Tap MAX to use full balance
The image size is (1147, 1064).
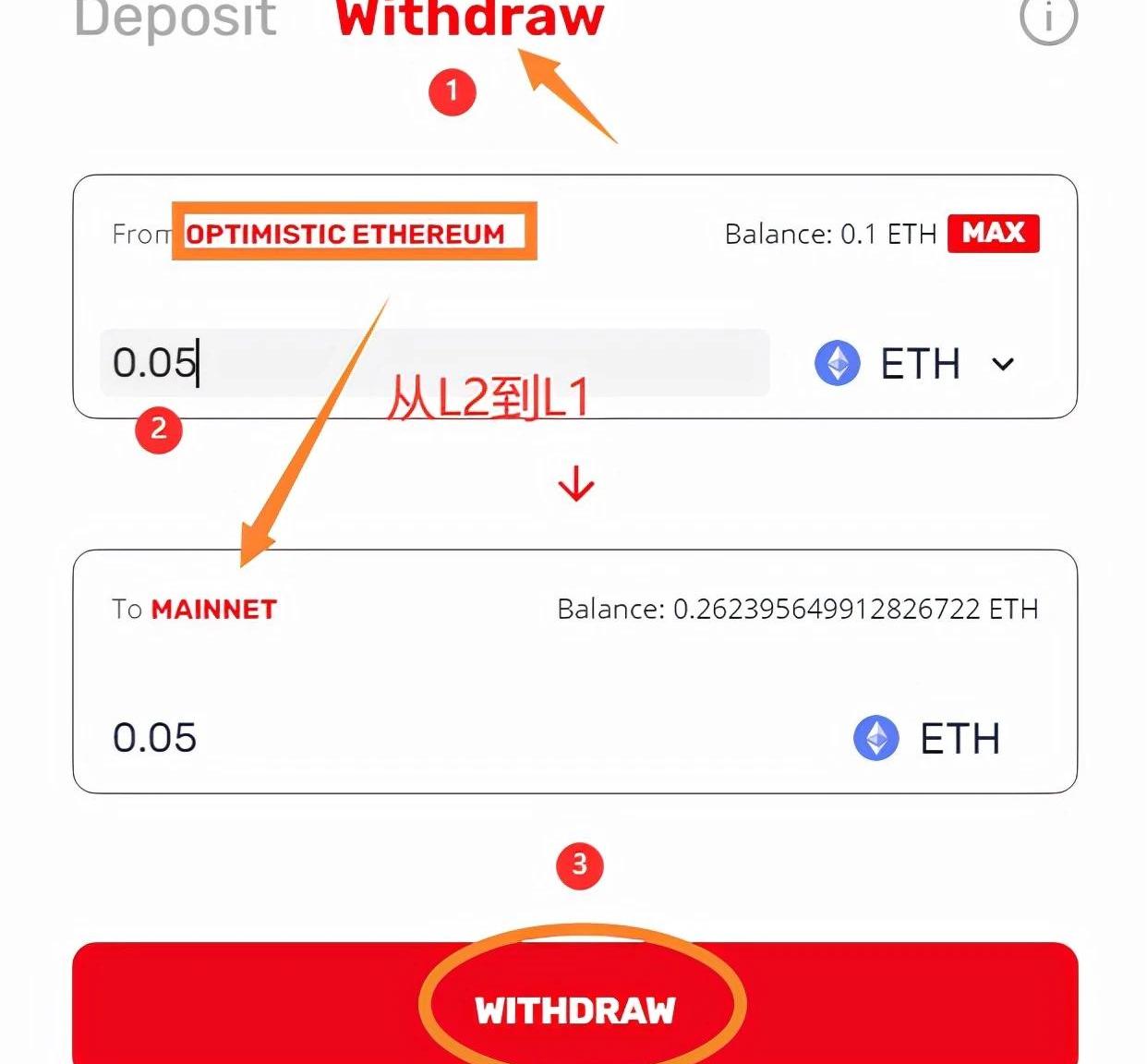coord(993,233)
